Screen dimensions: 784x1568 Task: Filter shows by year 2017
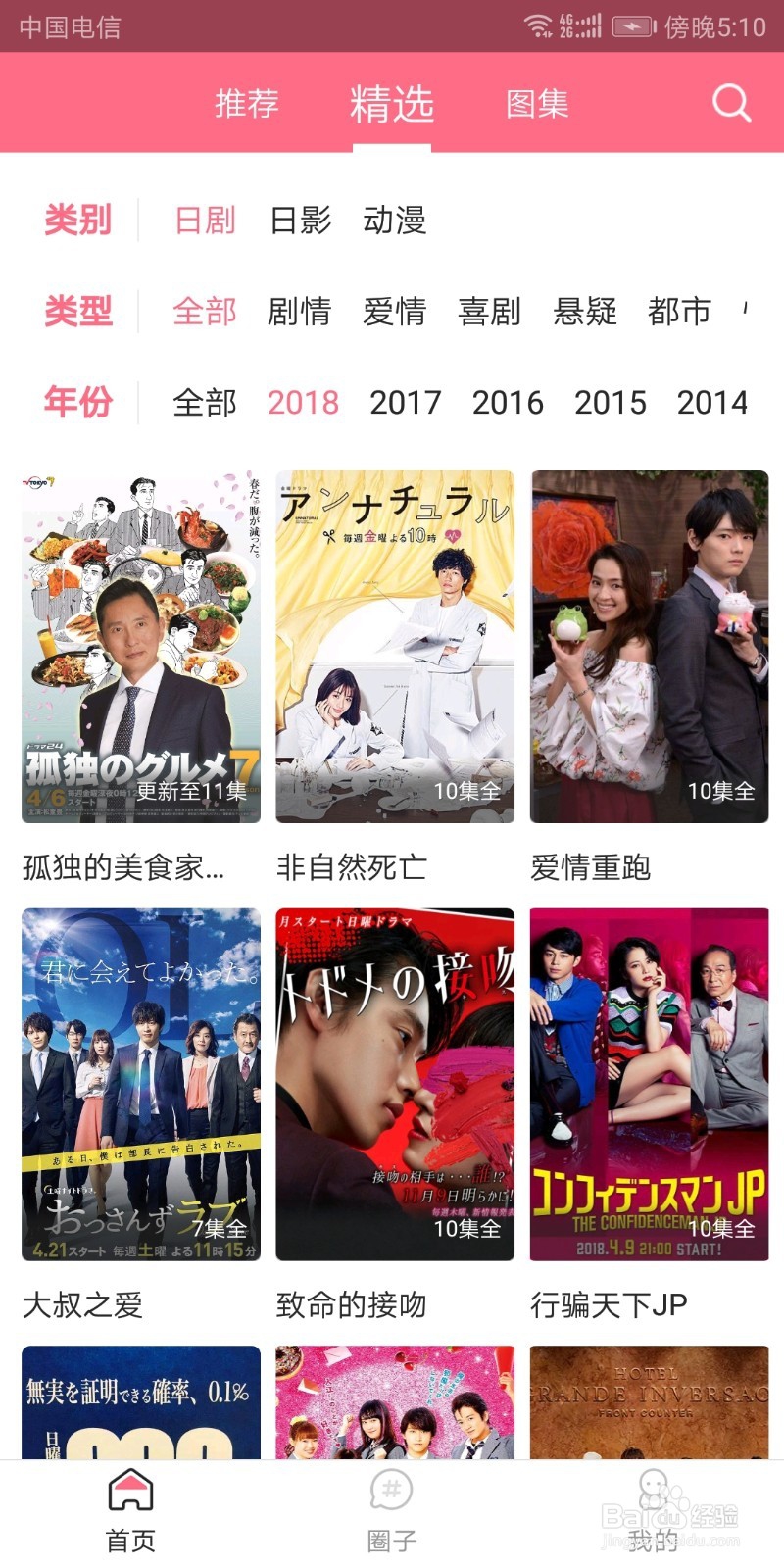tap(408, 402)
